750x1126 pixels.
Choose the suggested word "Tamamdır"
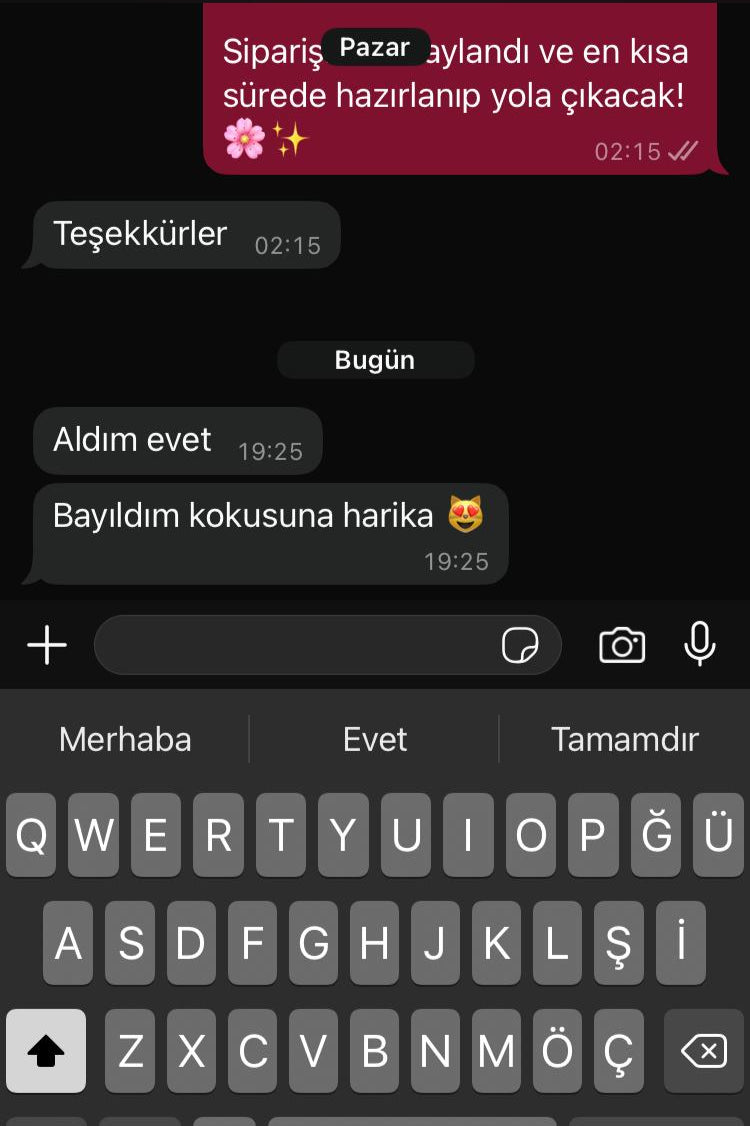[625, 739]
